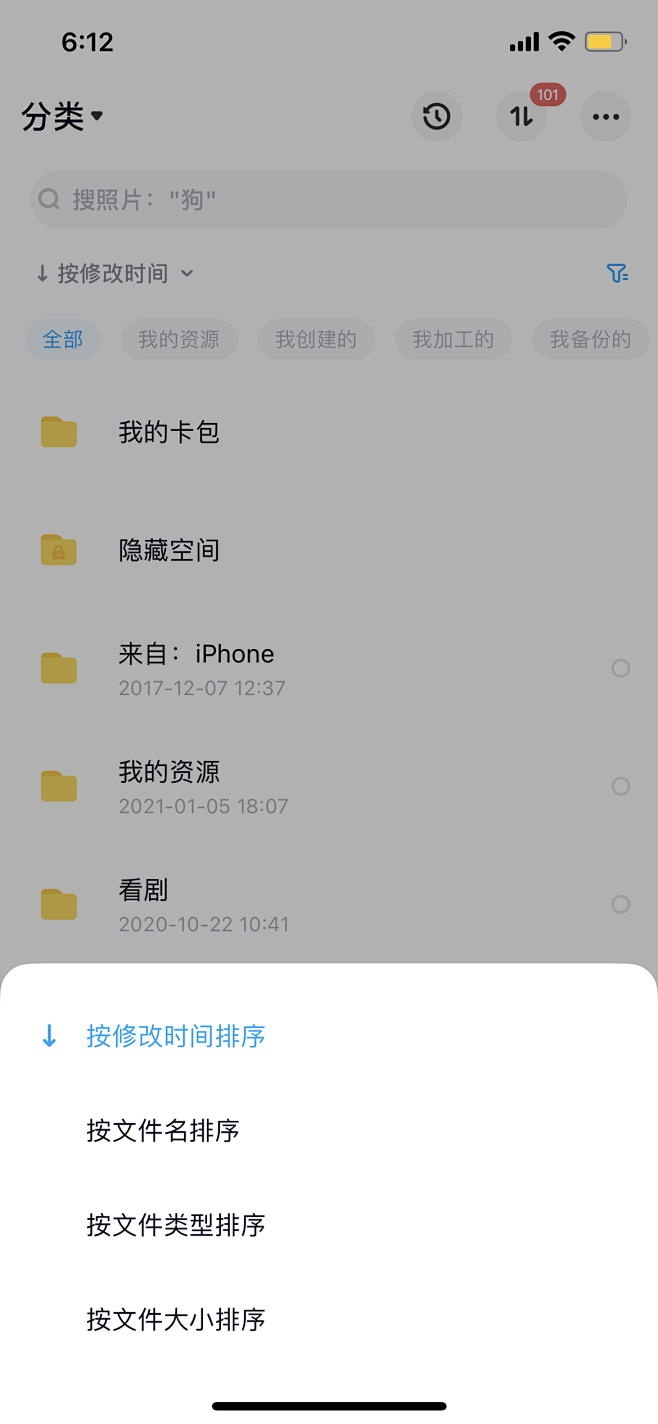Expand the 按修改时间 sort dropdown

point(114,273)
